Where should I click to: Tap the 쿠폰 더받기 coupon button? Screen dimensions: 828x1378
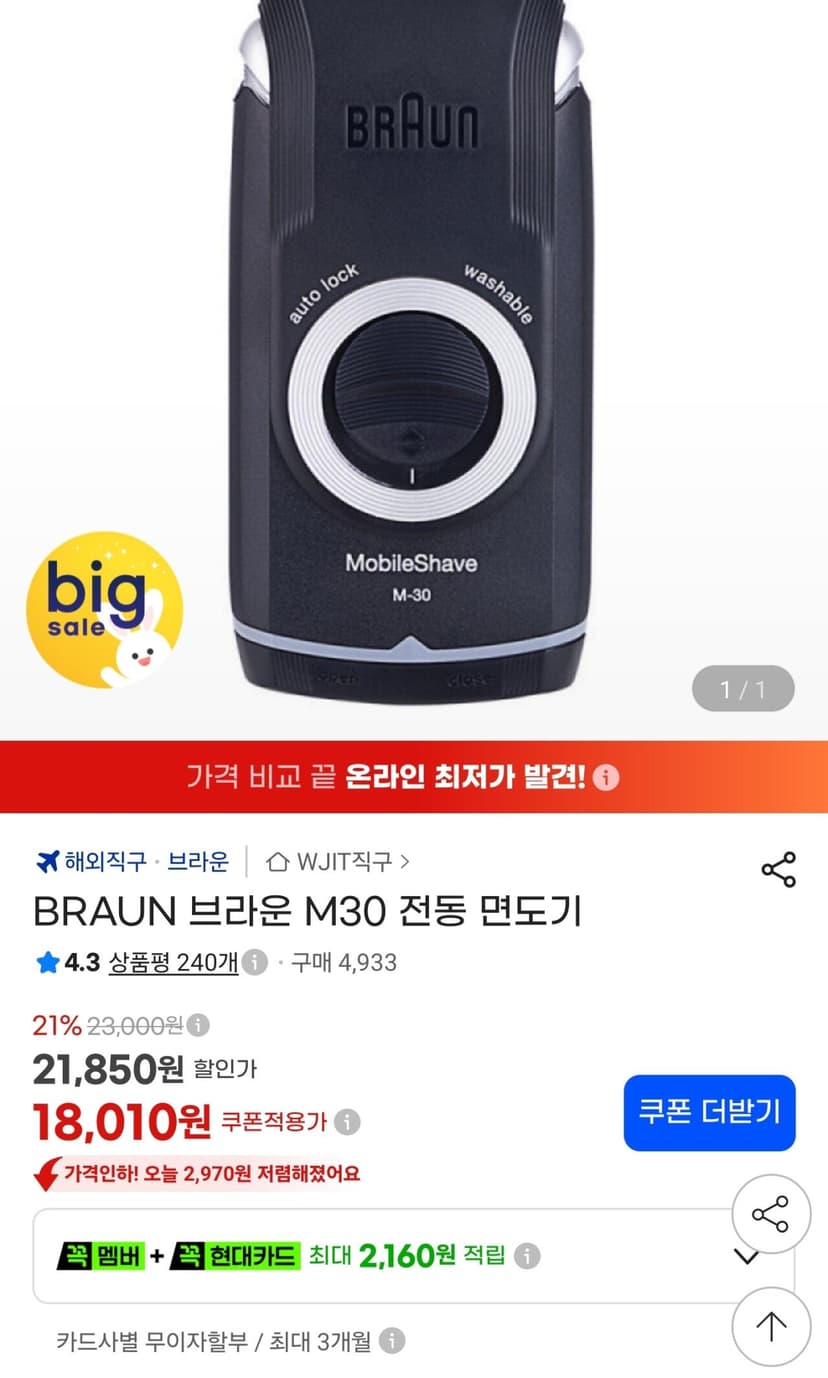pos(709,1112)
